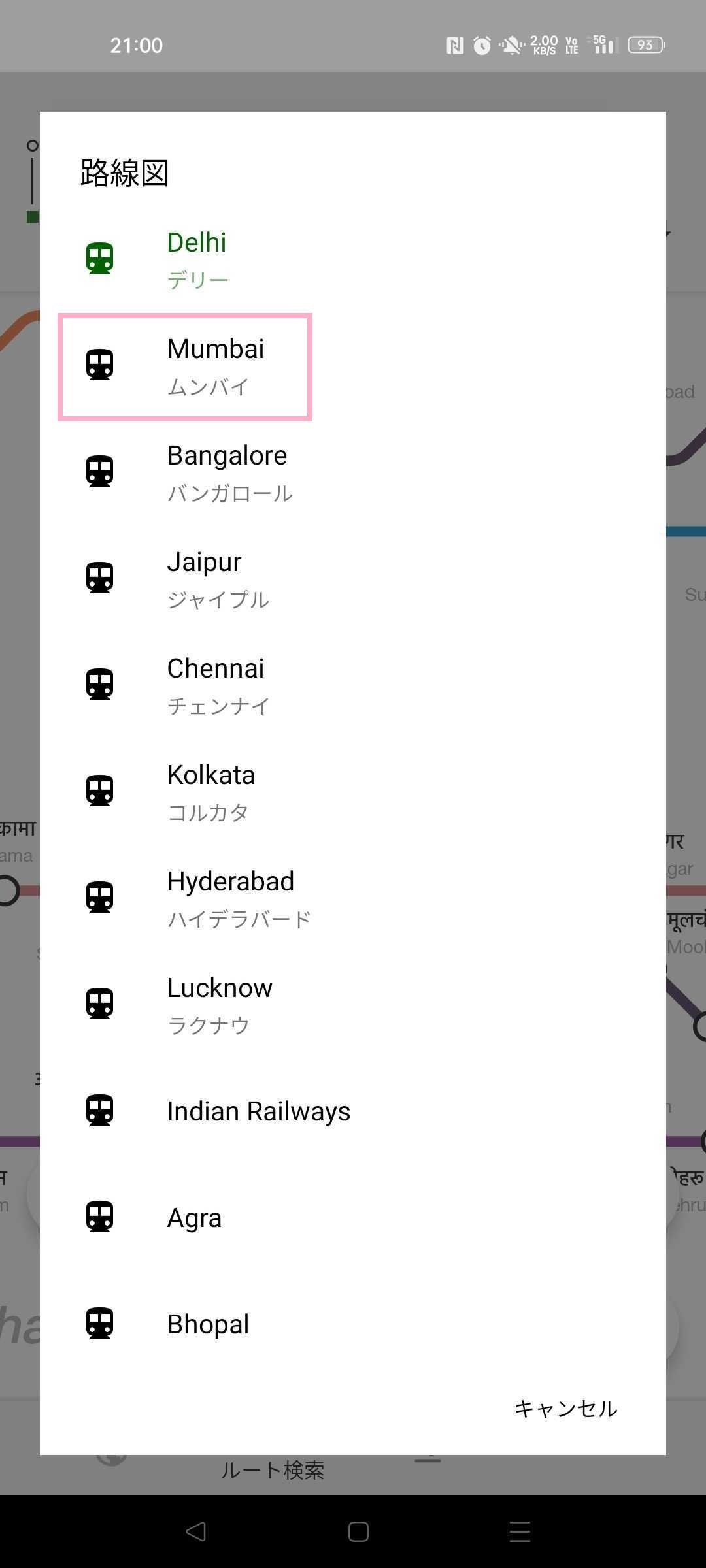Go back using the system back button
This screenshot has height=1568, width=706.
[x=195, y=1531]
